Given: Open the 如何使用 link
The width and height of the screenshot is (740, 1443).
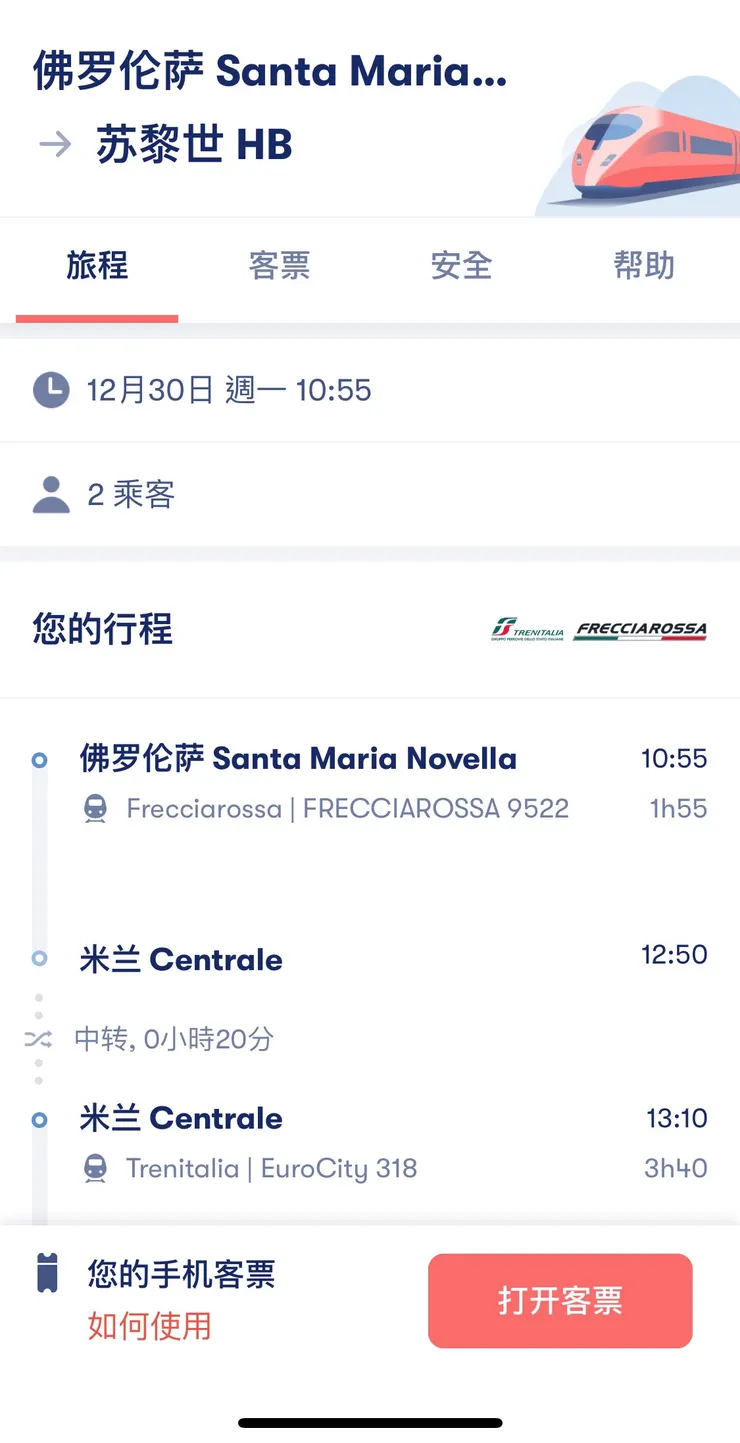Looking at the screenshot, I should click(x=147, y=1329).
